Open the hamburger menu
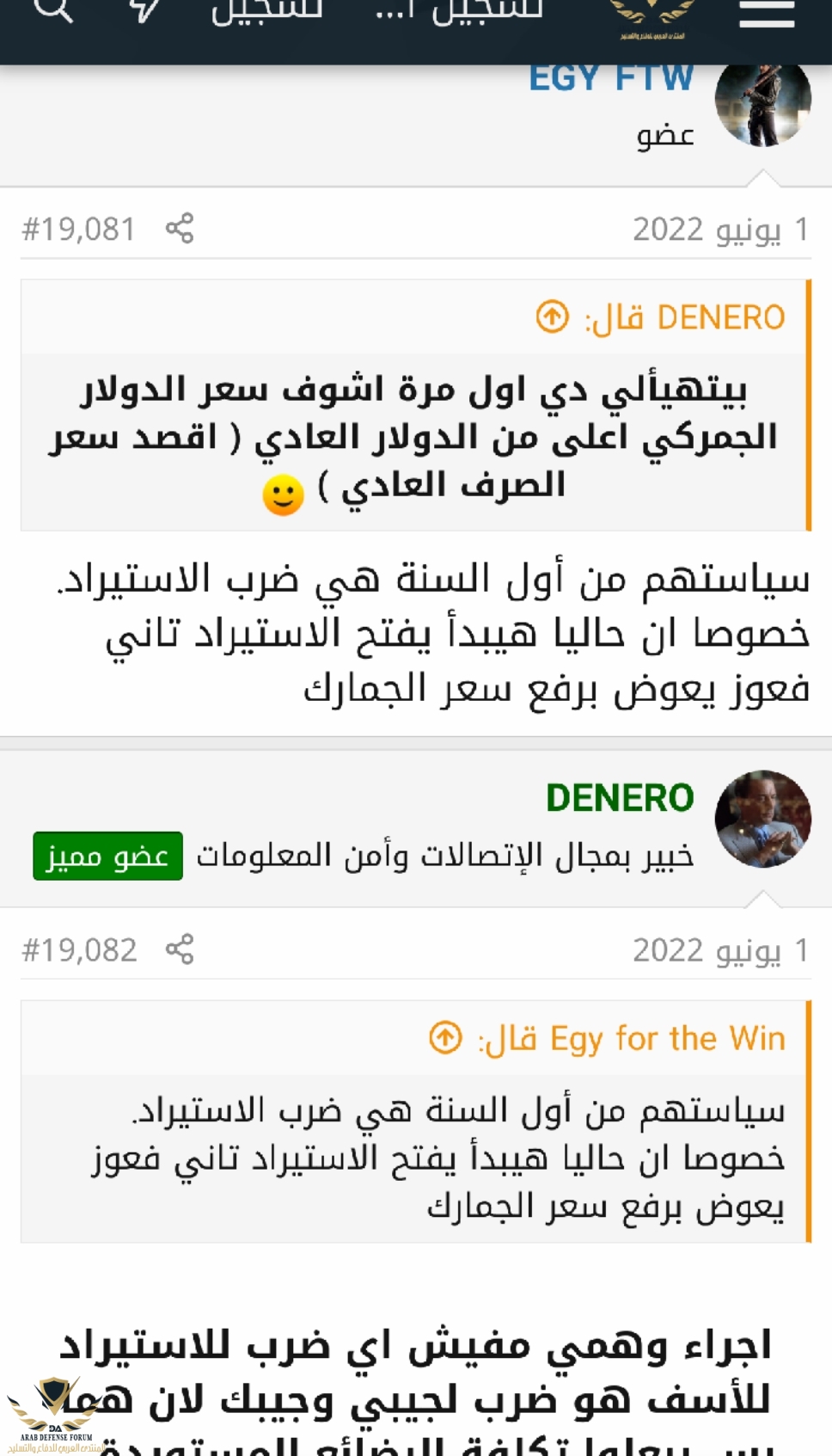The image size is (832, 1456). click(x=766, y=13)
